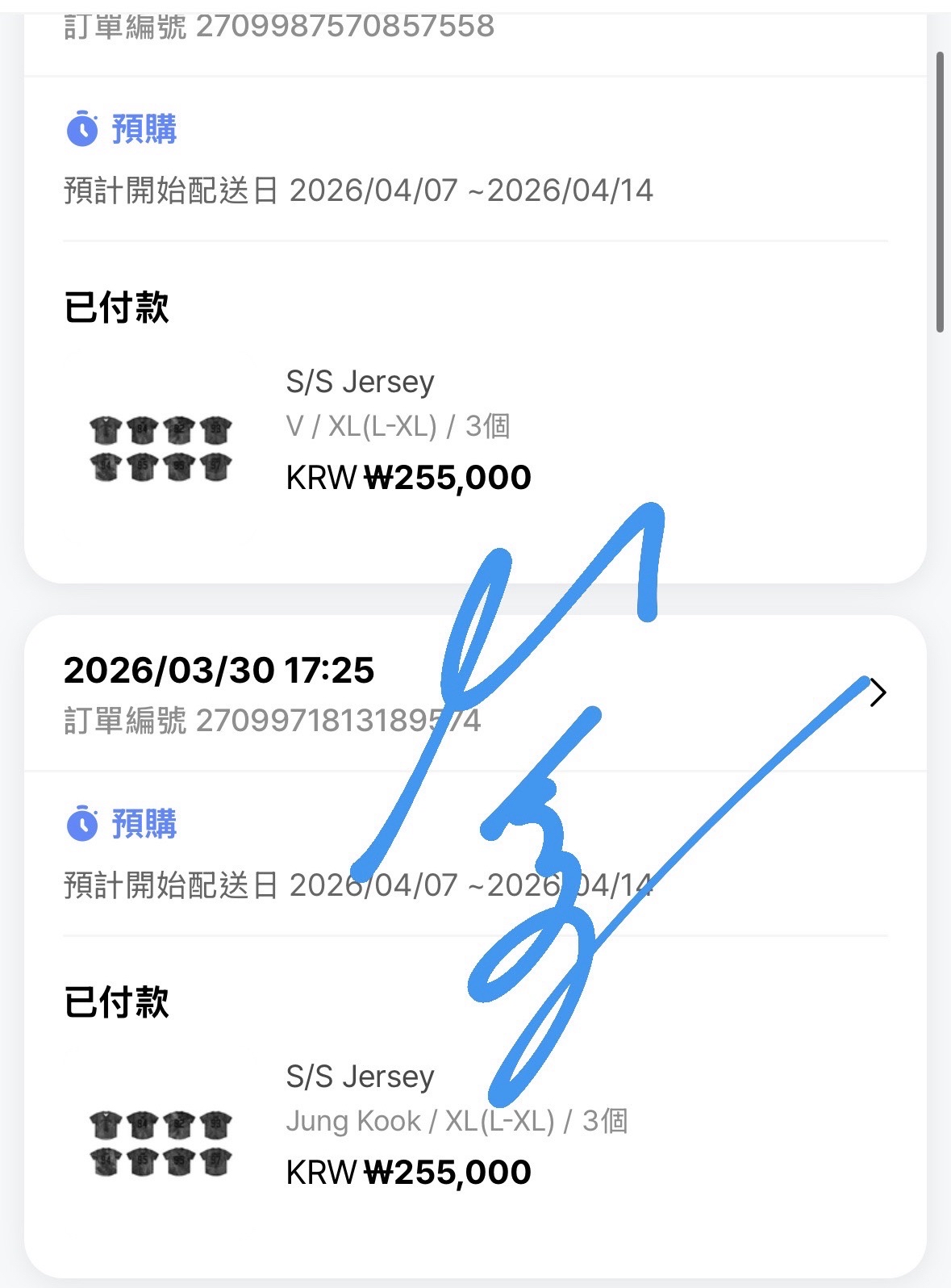Image resolution: width=951 pixels, height=1288 pixels.
Task: Open order details via the right-pointing chevron
Action: (x=878, y=692)
